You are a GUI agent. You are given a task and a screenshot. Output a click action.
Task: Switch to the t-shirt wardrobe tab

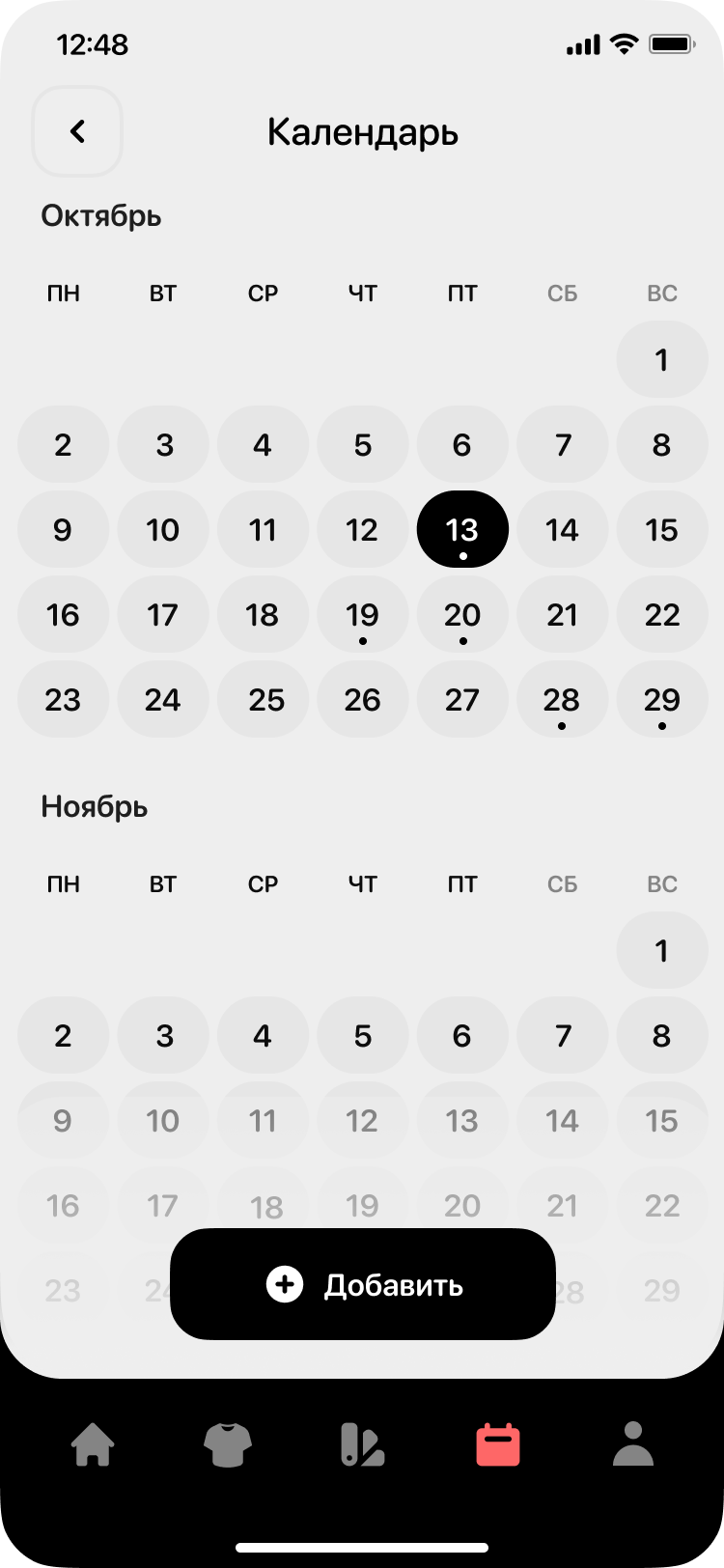tap(228, 1445)
